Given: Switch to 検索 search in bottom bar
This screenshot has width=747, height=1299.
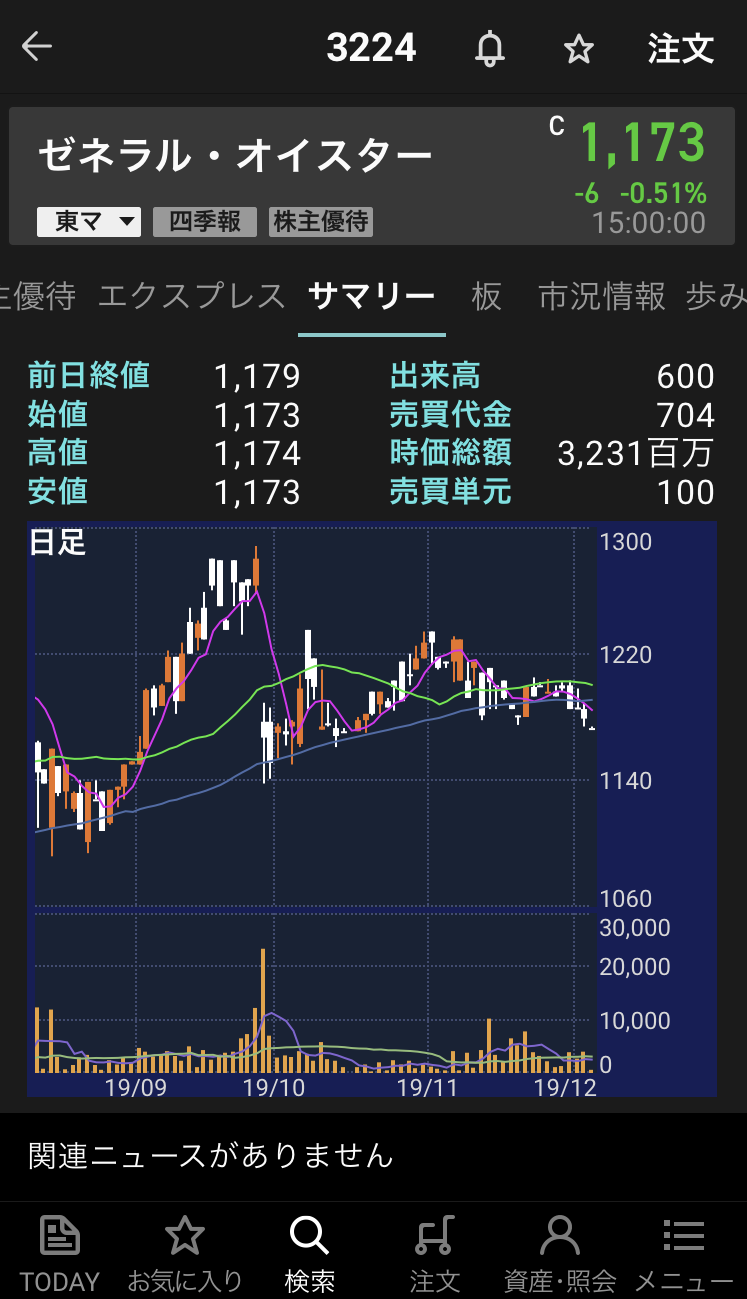Looking at the screenshot, I should click(x=310, y=1252).
